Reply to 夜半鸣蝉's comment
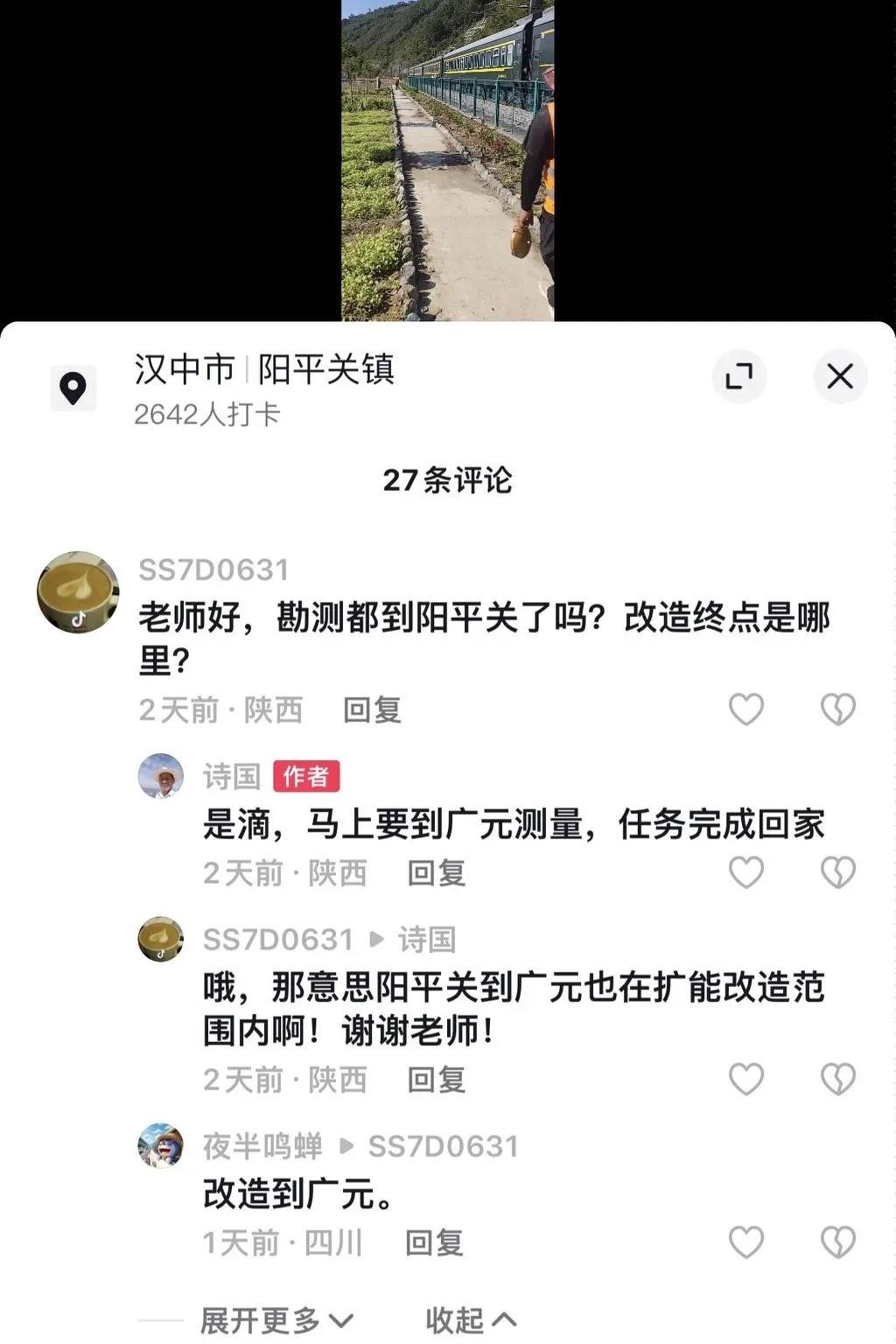Screen dimensions: 896x1344 pyautogui.click(x=434, y=1242)
